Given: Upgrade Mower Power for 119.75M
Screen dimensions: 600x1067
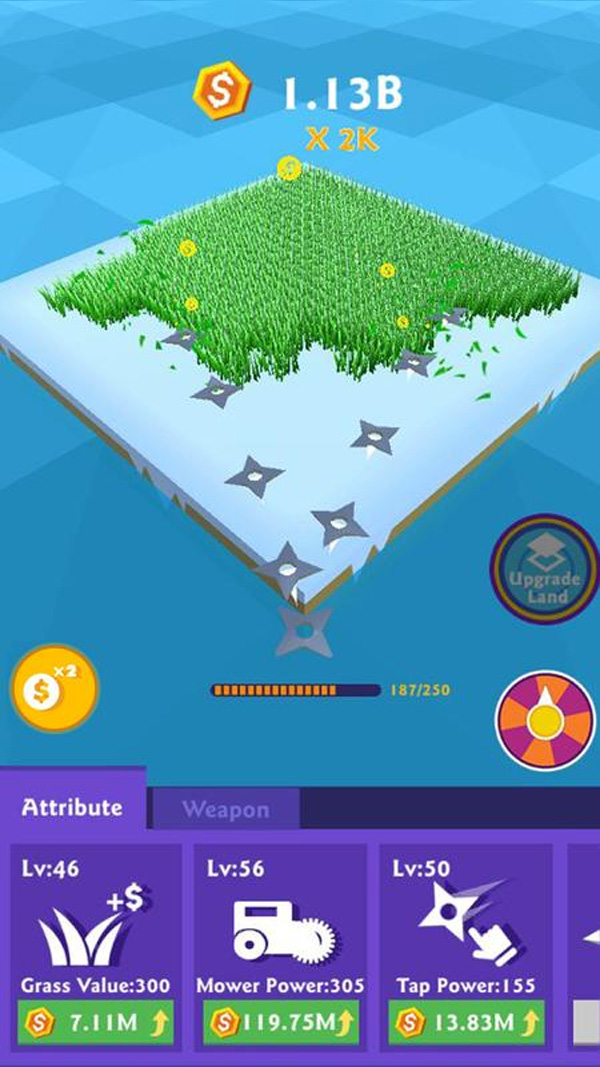Looking at the screenshot, I should (281, 1022).
